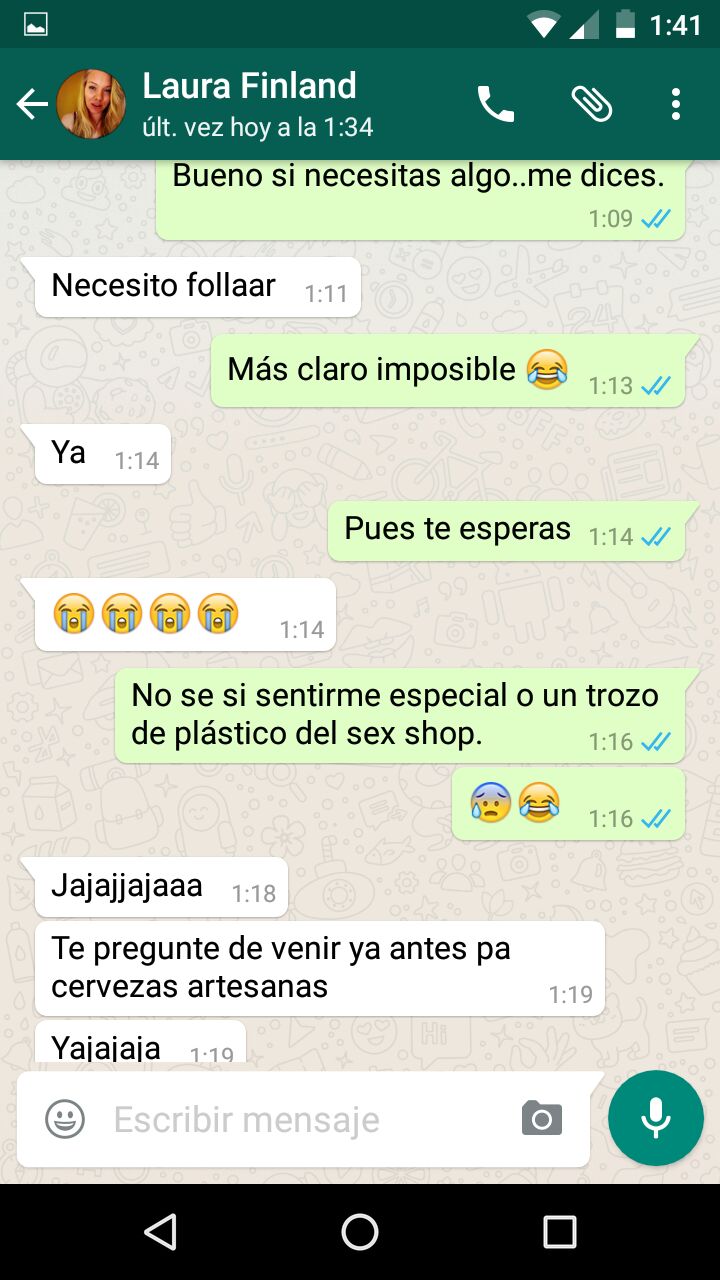This screenshot has width=720, height=1280.
Task: Open Laura Finland's contact info
Action: 250,104
